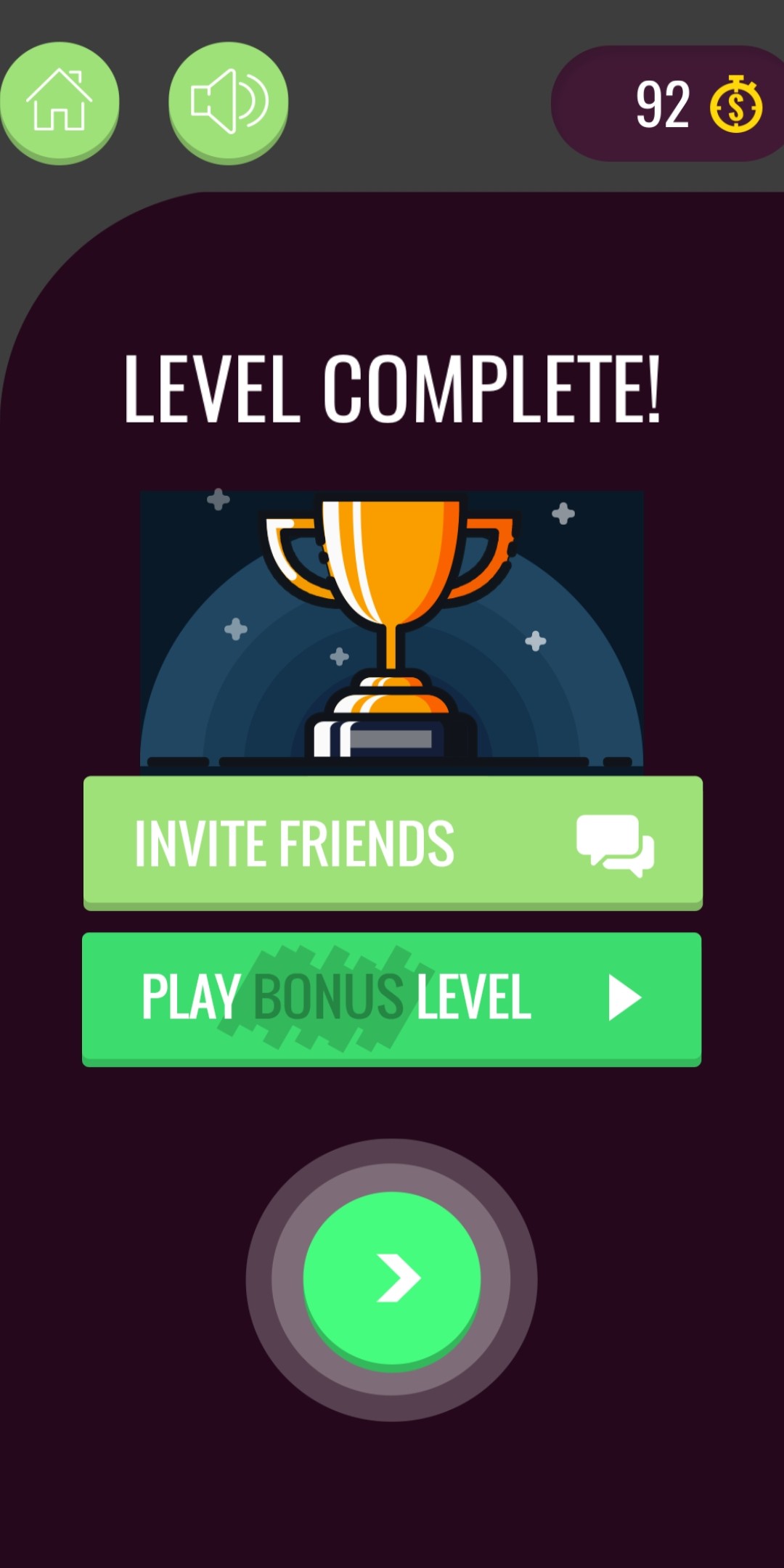Open the coin balance pill showing 92
The width and height of the screenshot is (784, 1568).
(x=668, y=104)
